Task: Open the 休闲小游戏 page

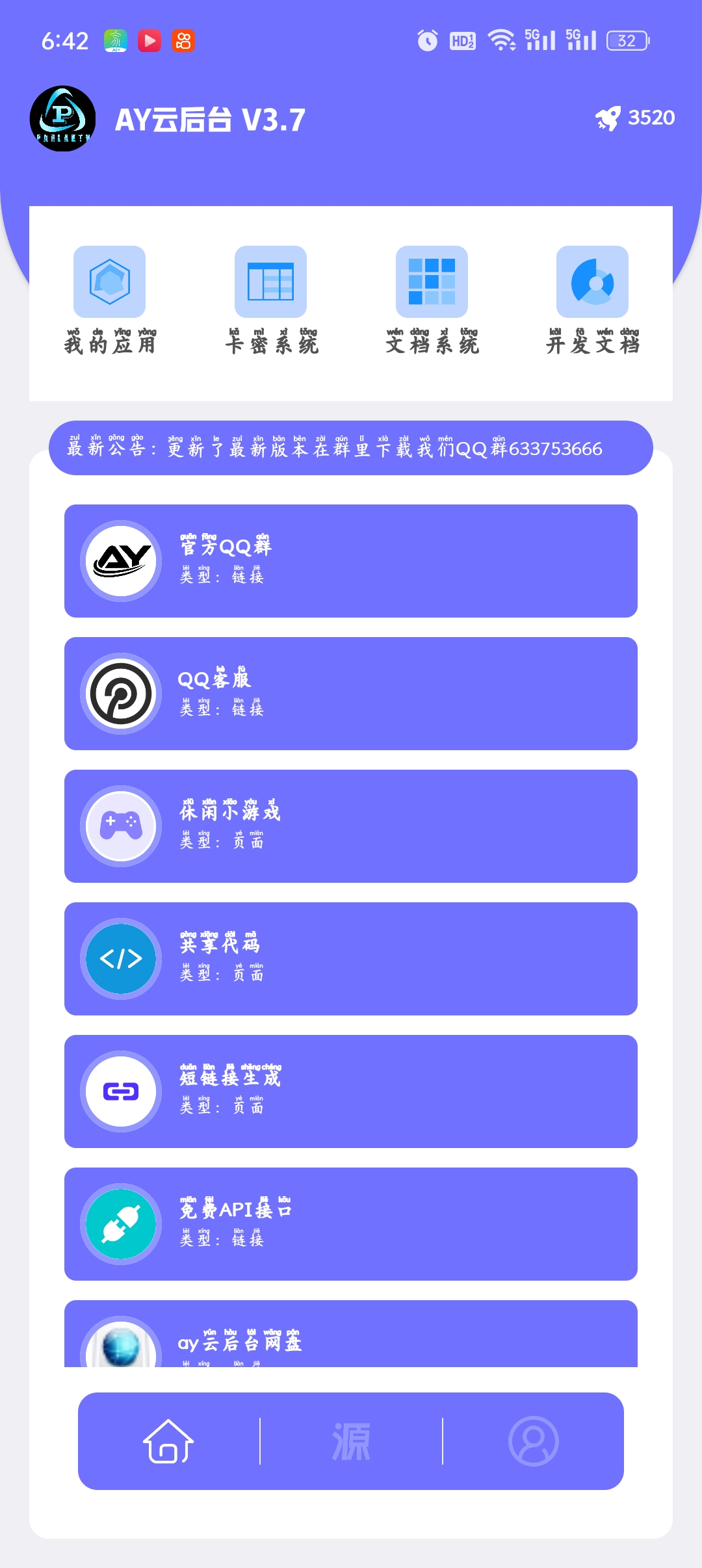Action: coord(351,826)
